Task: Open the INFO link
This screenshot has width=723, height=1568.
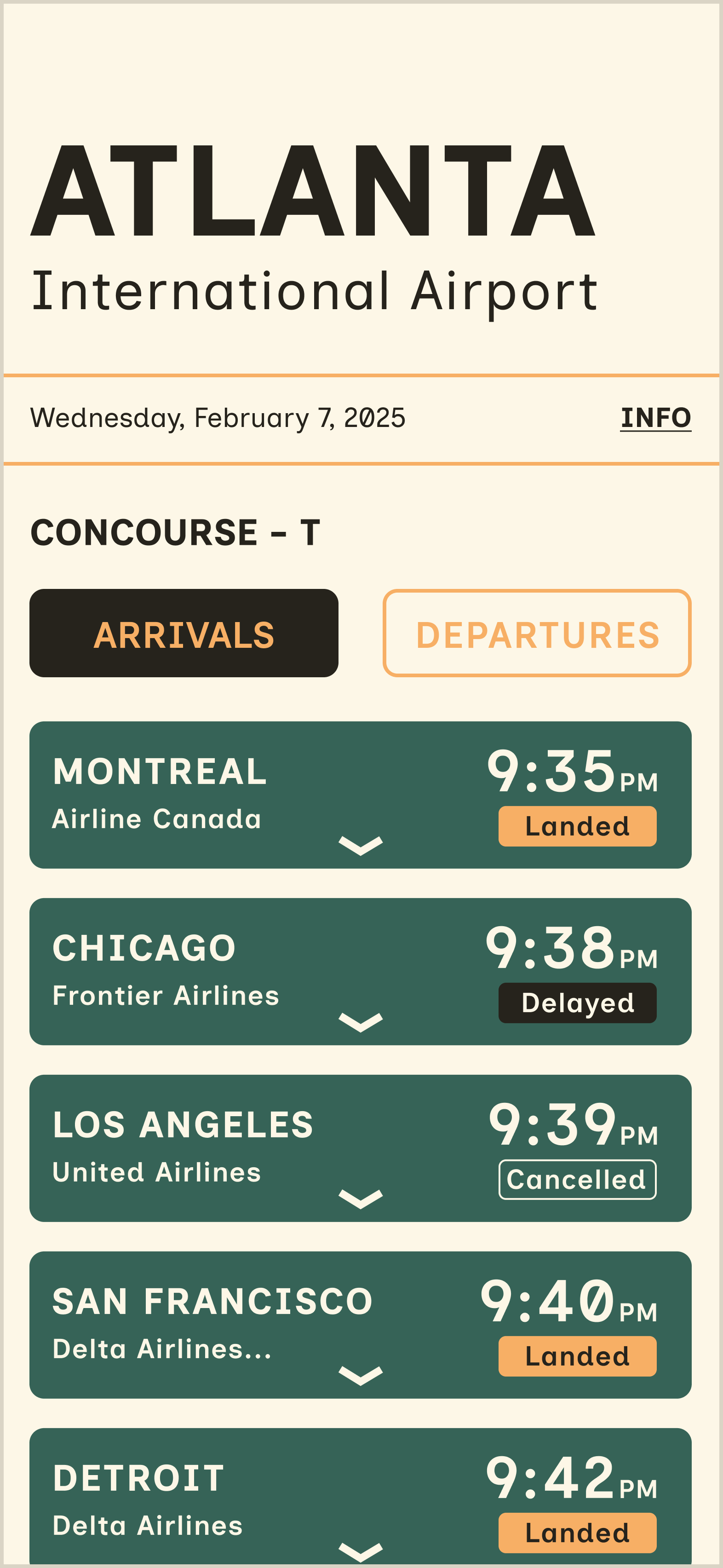Action: point(655,418)
